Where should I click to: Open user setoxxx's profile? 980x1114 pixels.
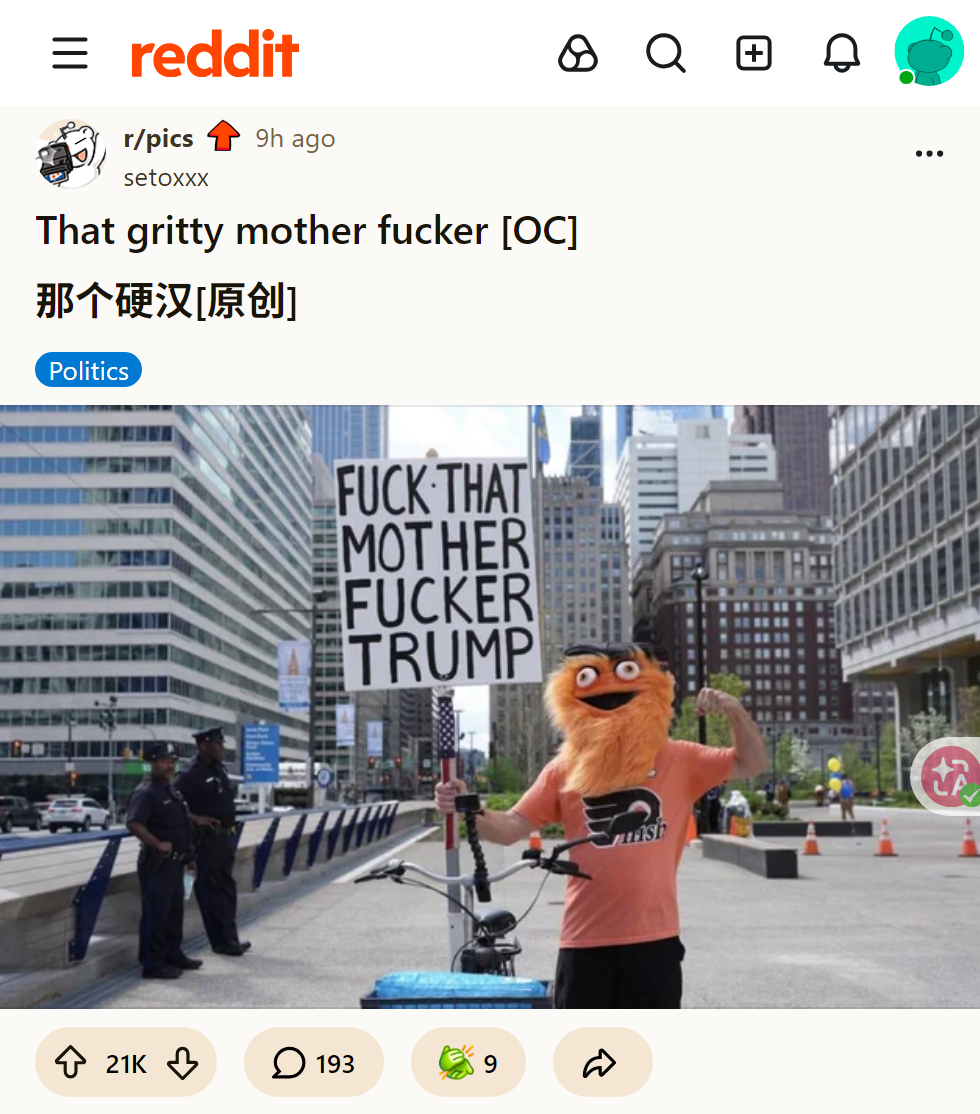166,178
